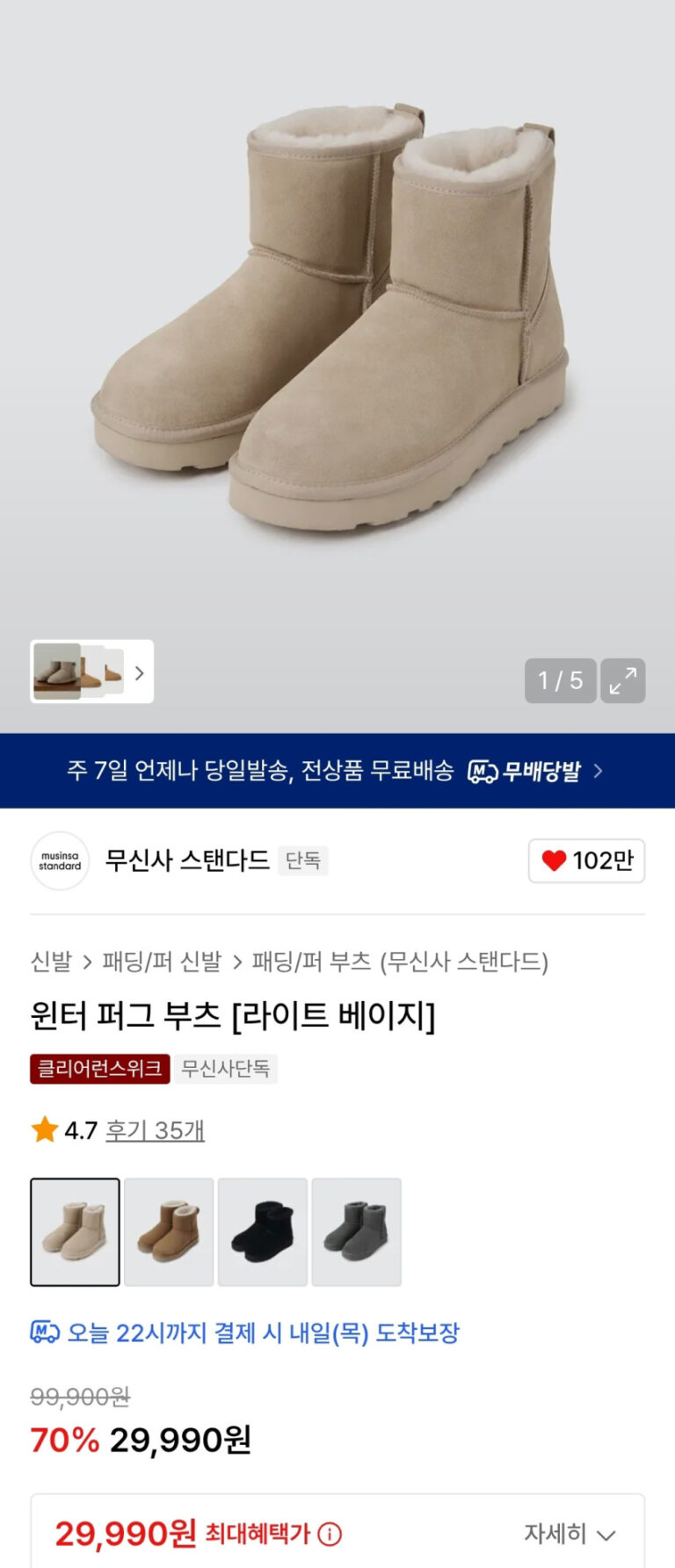Expand the product image to fullscreen

[622, 680]
